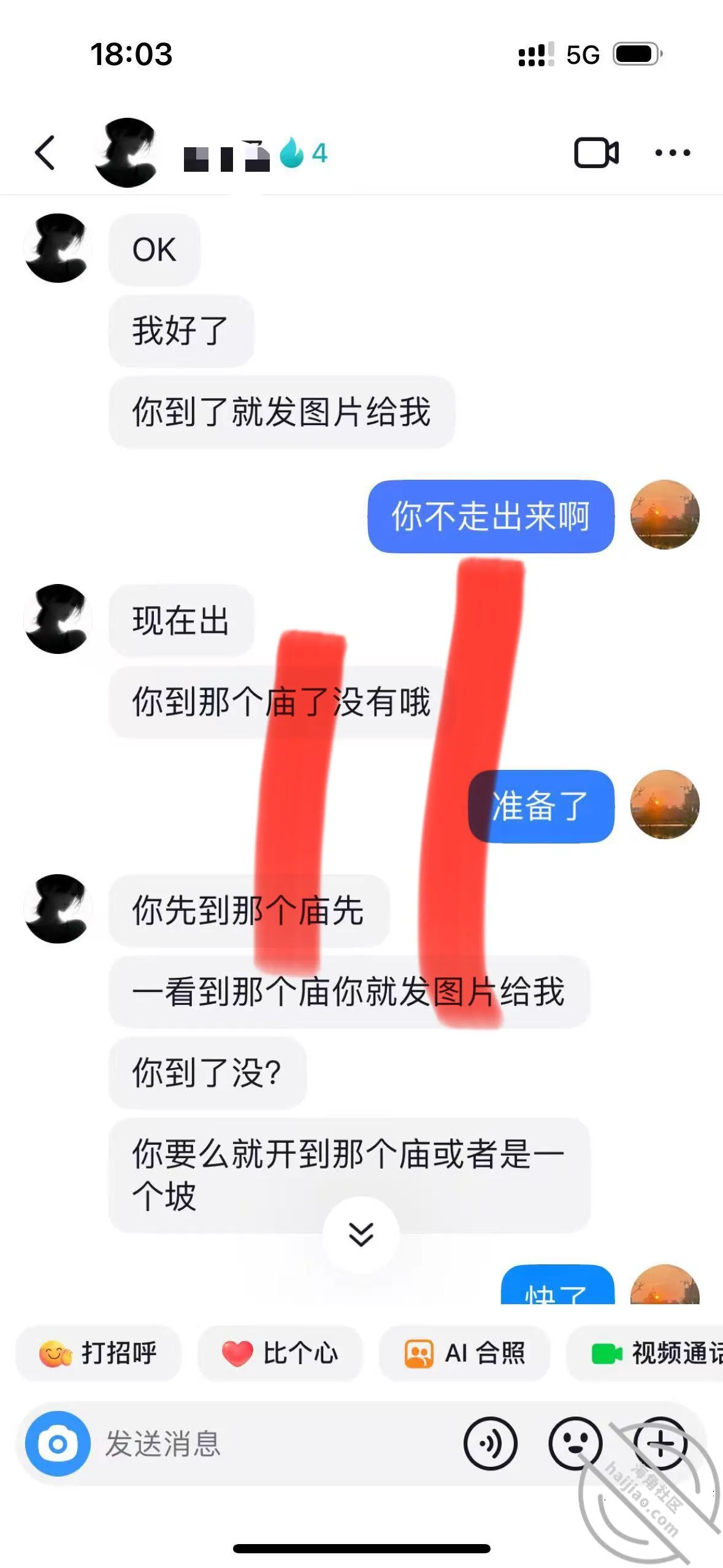This screenshot has height=1568, width=723.
Task: Send the 打招呼 quick greeting
Action: (98, 1353)
